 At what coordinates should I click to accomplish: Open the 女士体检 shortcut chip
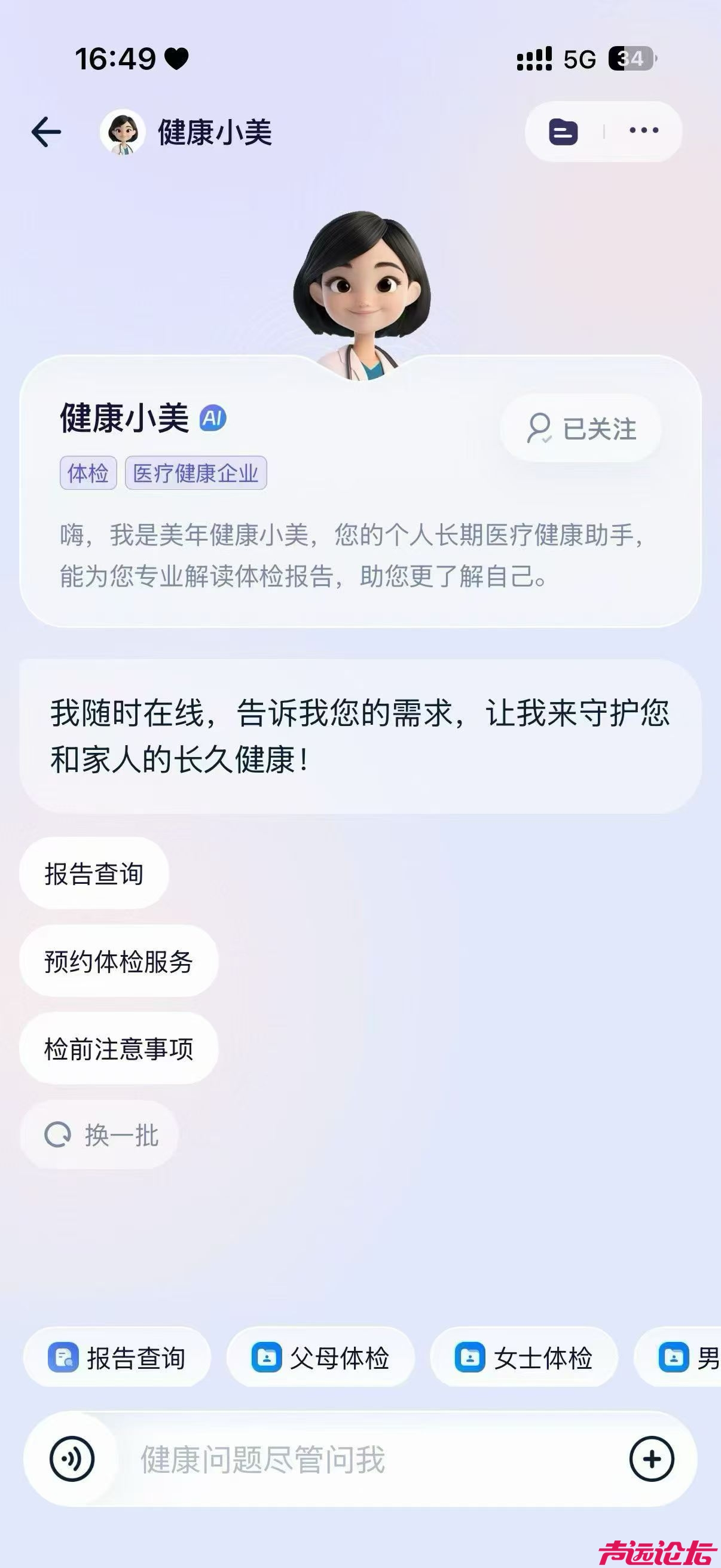click(x=524, y=1357)
